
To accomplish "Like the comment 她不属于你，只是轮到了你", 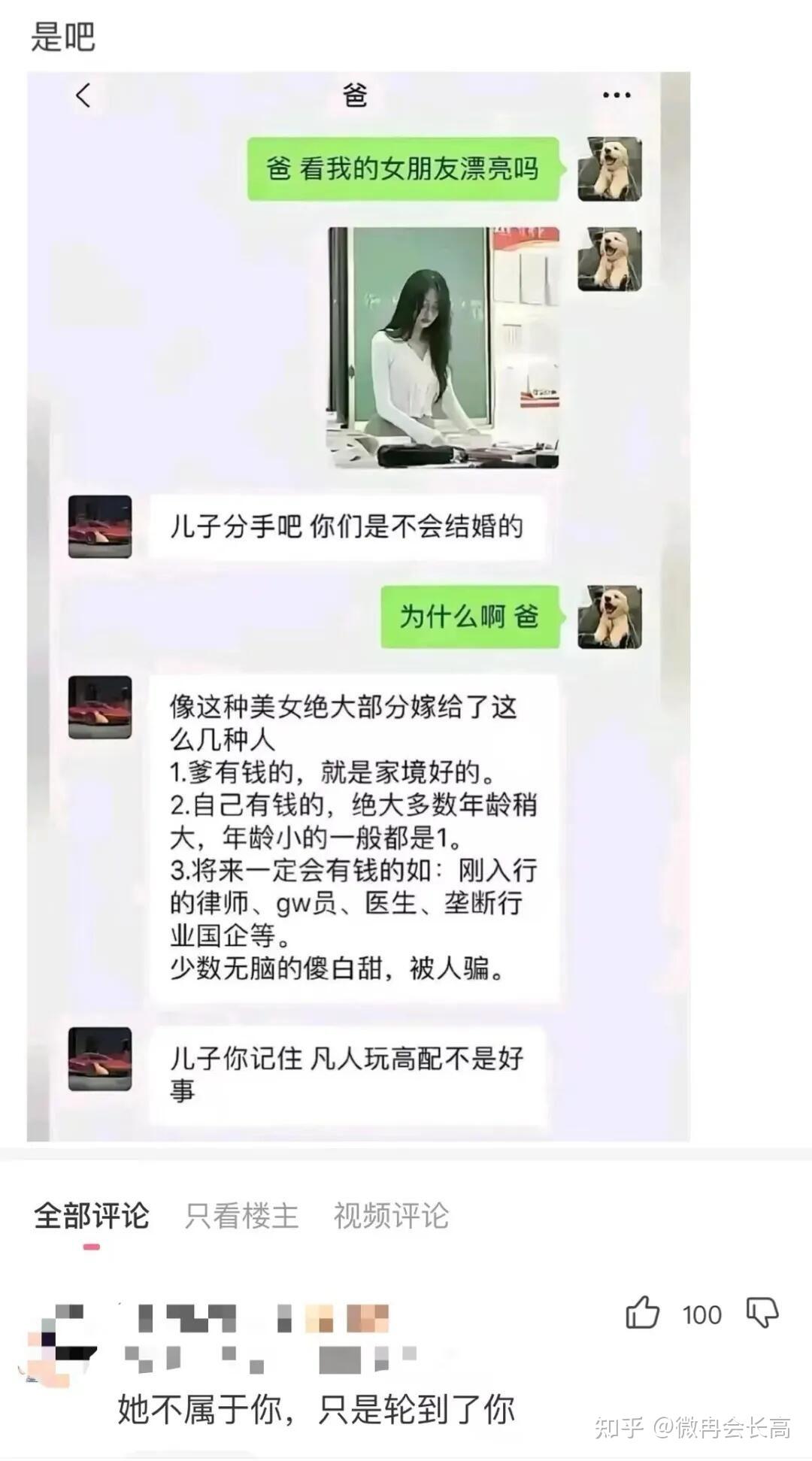I will click(642, 1314).
